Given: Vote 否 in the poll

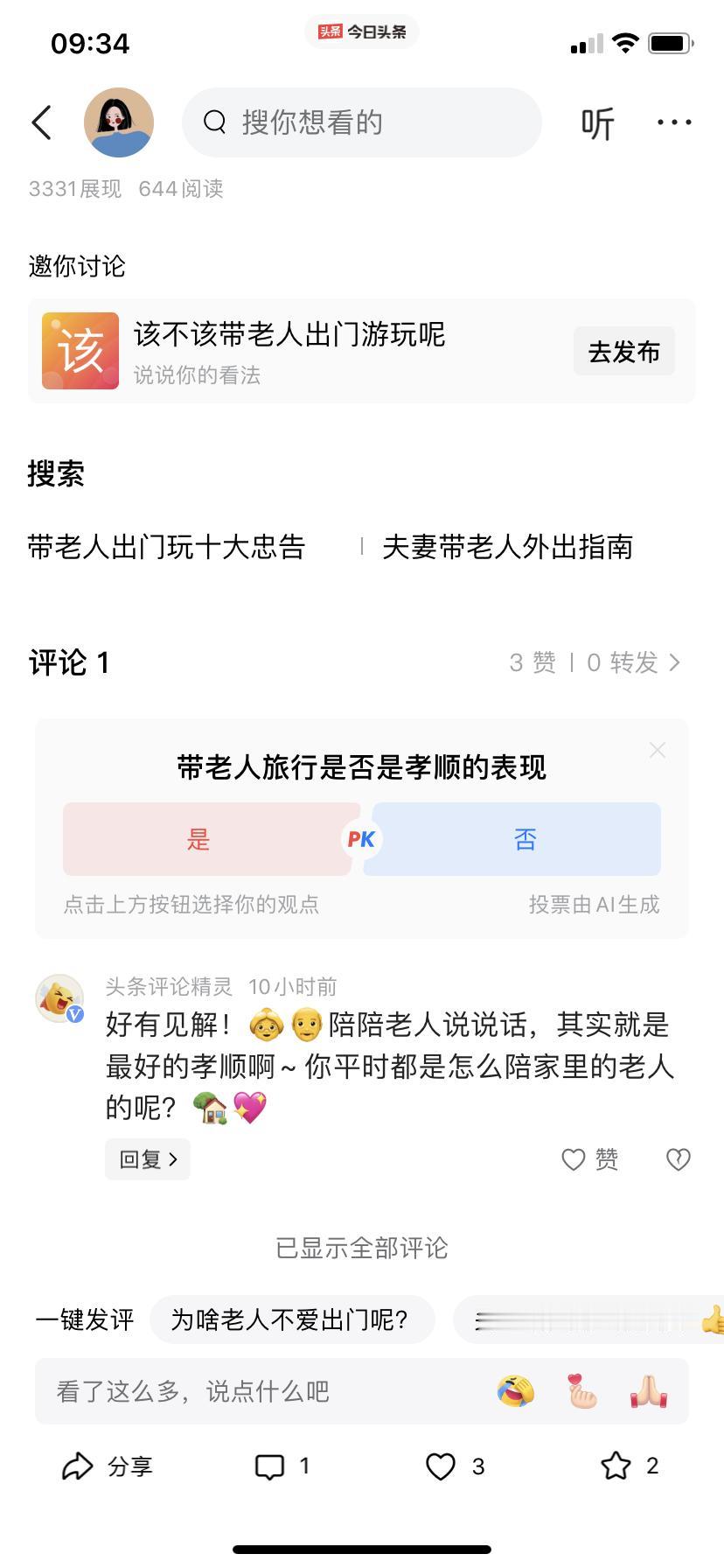Looking at the screenshot, I should [523, 838].
